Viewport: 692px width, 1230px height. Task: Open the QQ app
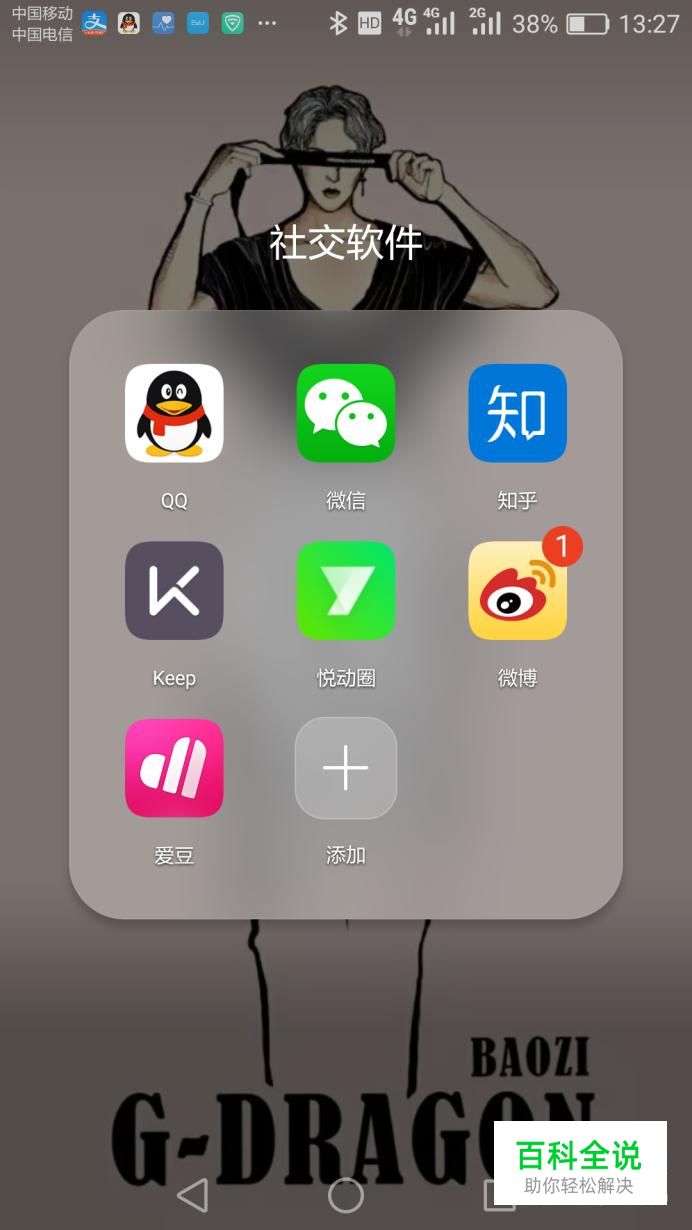pyautogui.click(x=174, y=413)
